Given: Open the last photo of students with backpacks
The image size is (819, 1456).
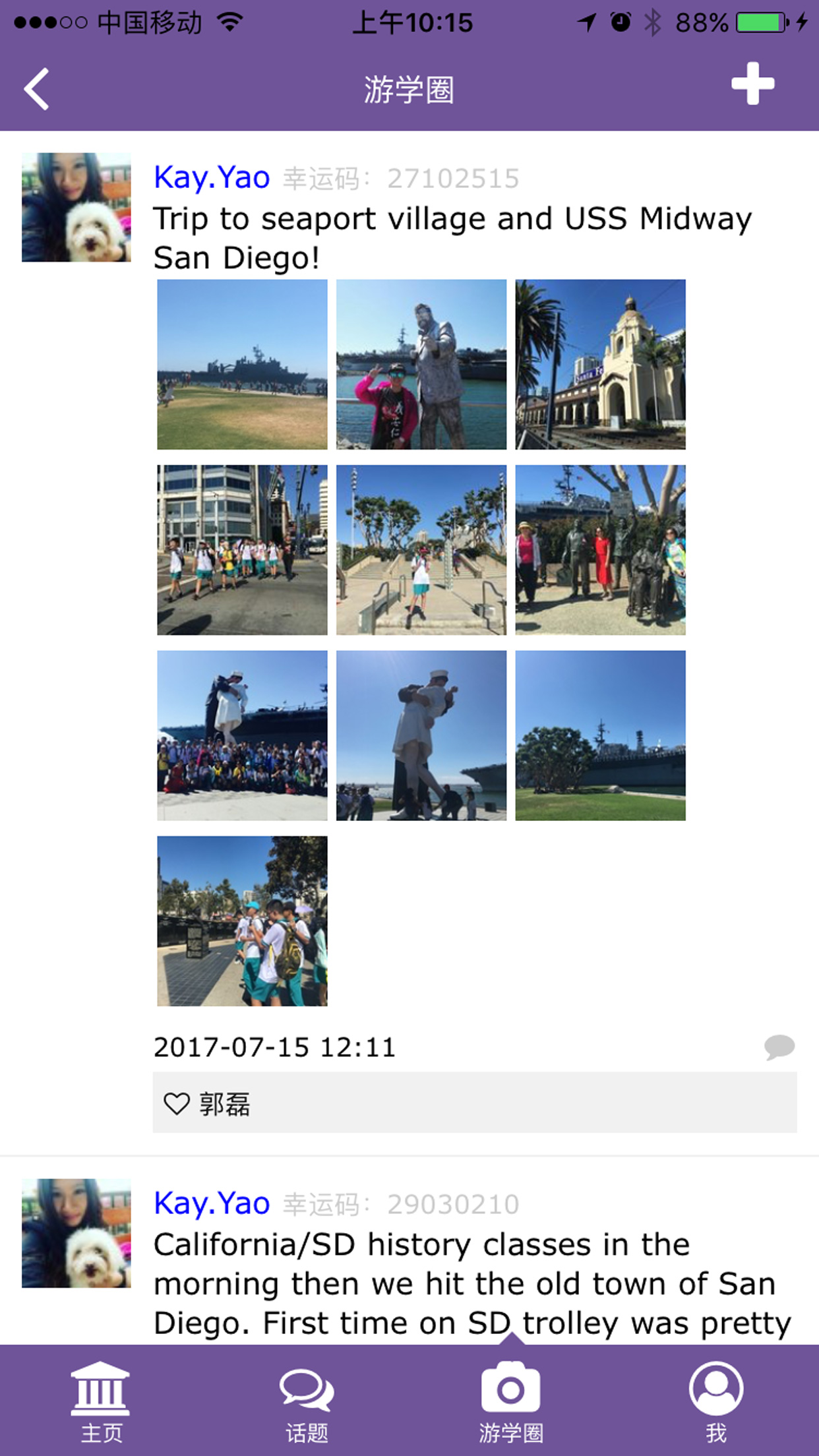Looking at the screenshot, I should [242, 921].
